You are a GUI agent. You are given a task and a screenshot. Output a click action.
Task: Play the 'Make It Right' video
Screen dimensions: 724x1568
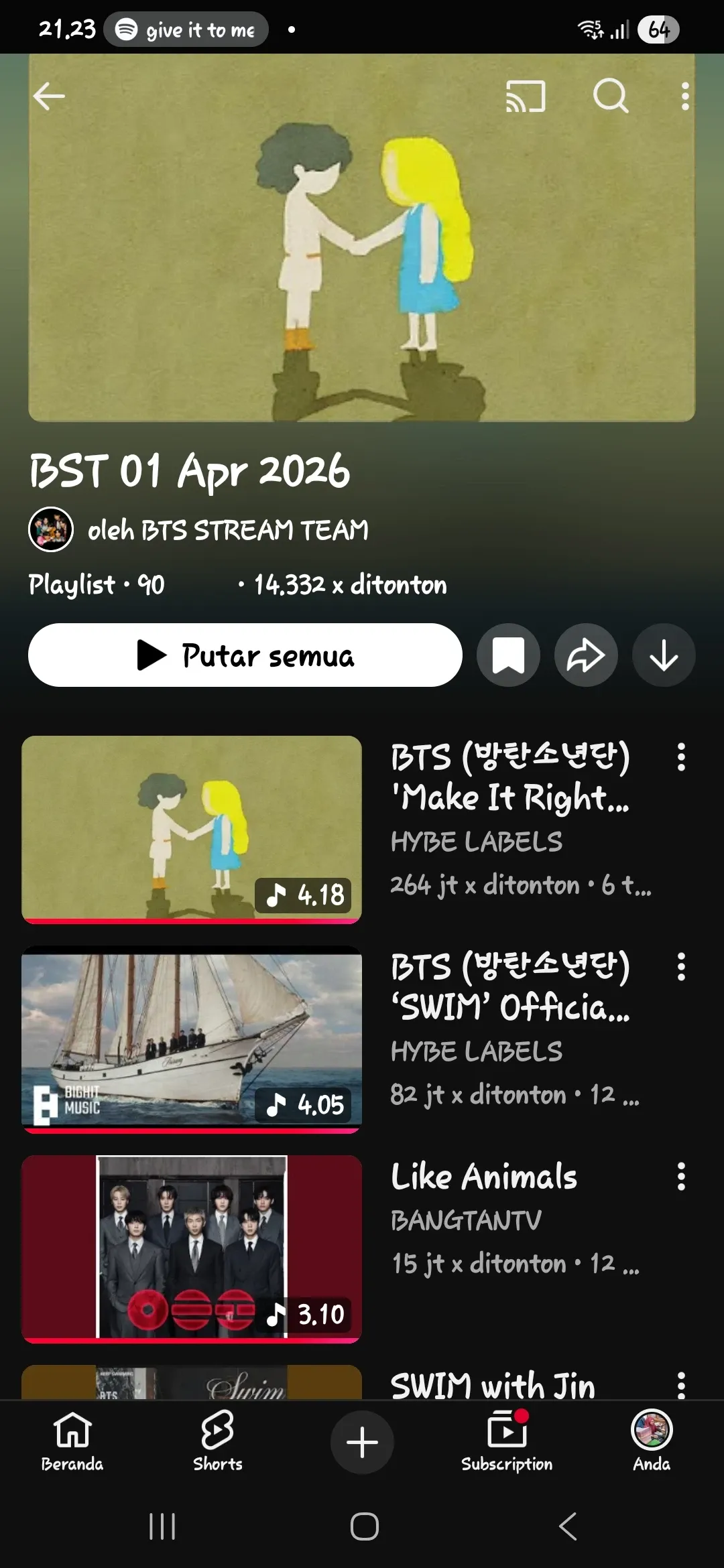(x=192, y=829)
